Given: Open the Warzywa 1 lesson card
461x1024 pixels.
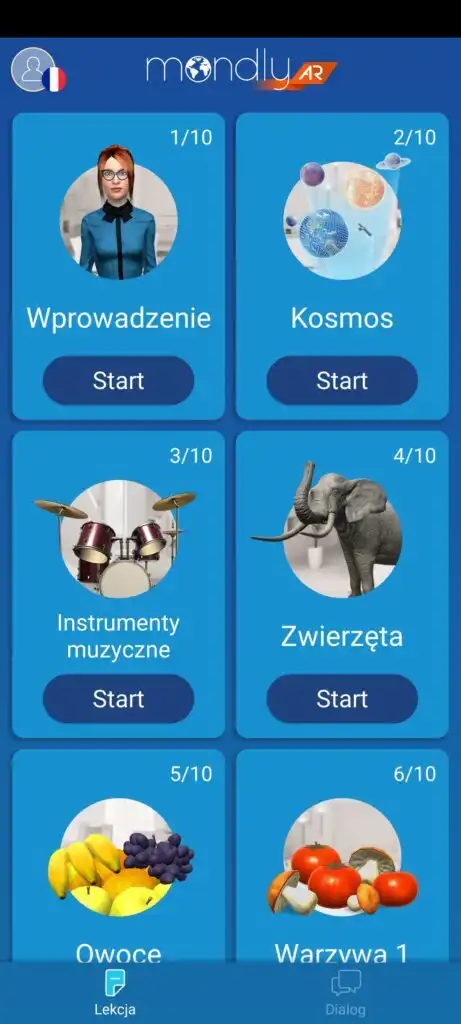Looking at the screenshot, I should 342,856.
